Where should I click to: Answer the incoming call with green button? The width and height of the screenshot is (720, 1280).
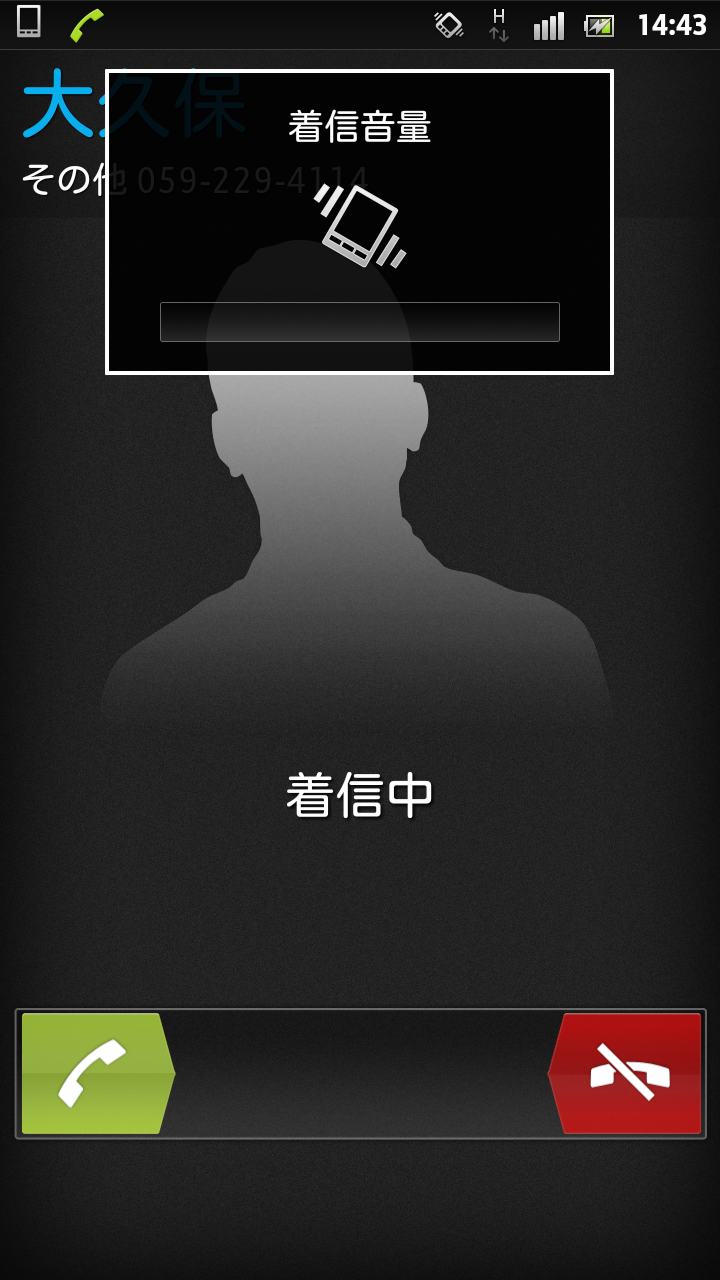(98, 1073)
